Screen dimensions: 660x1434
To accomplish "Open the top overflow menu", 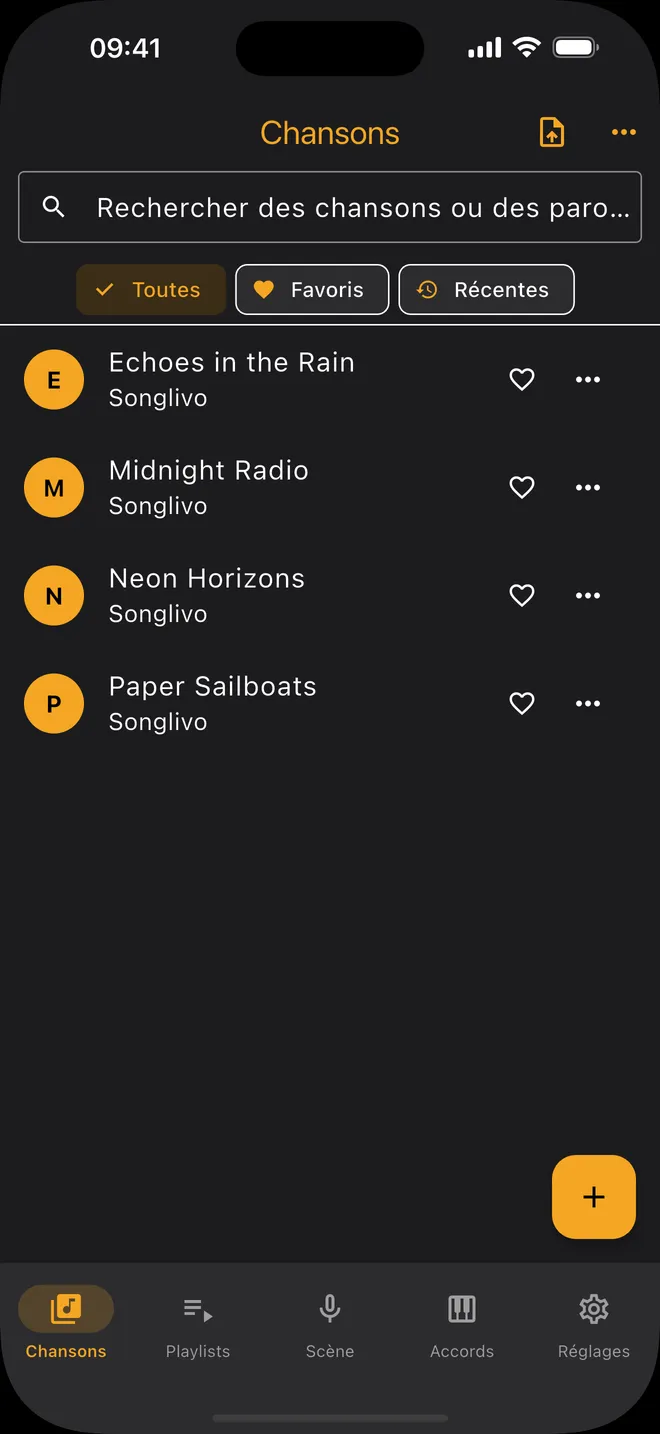I will (x=624, y=132).
